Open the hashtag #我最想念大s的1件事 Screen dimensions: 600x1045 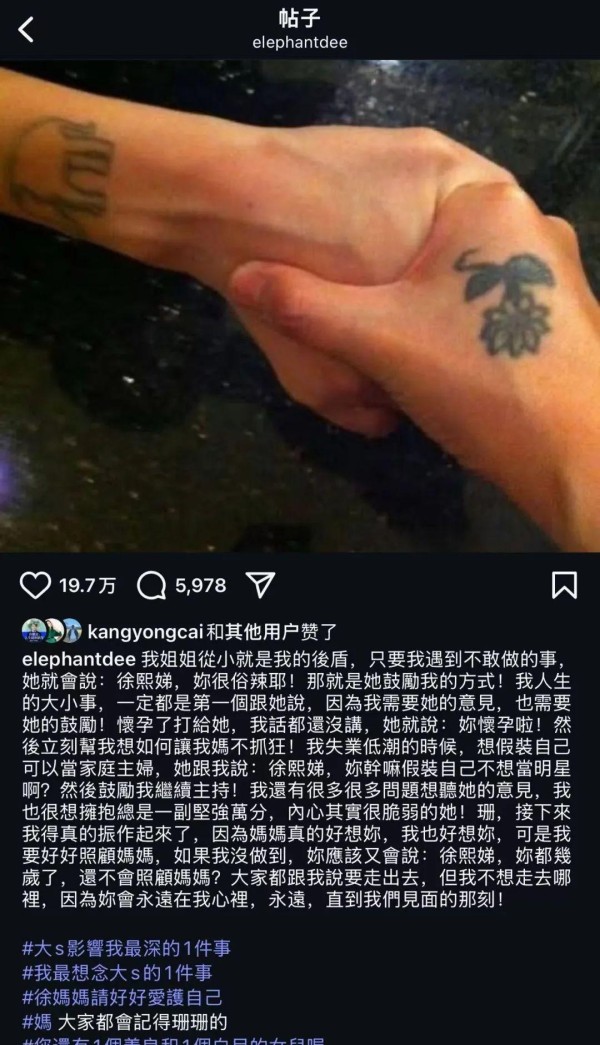point(117,972)
